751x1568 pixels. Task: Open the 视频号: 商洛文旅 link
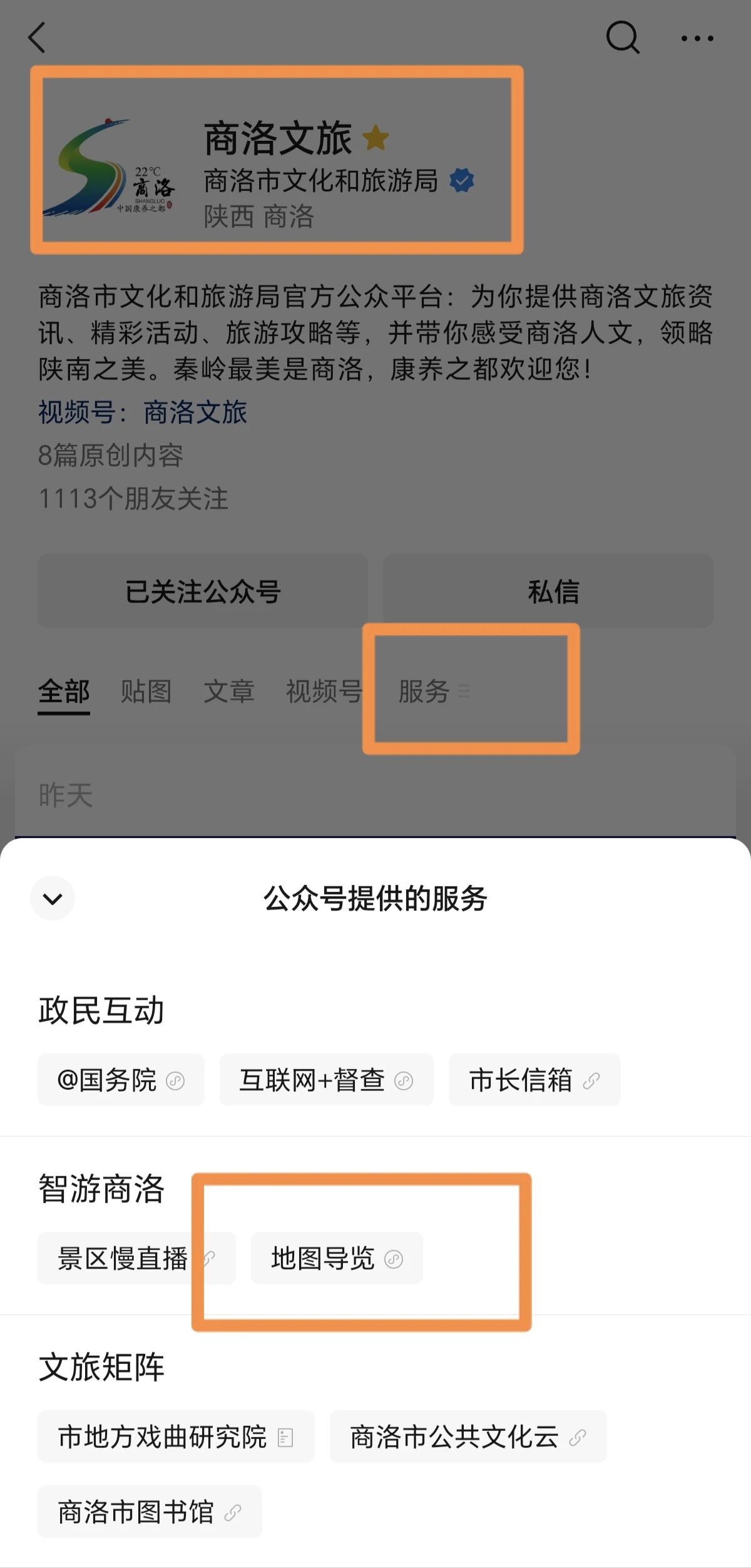click(x=143, y=412)
